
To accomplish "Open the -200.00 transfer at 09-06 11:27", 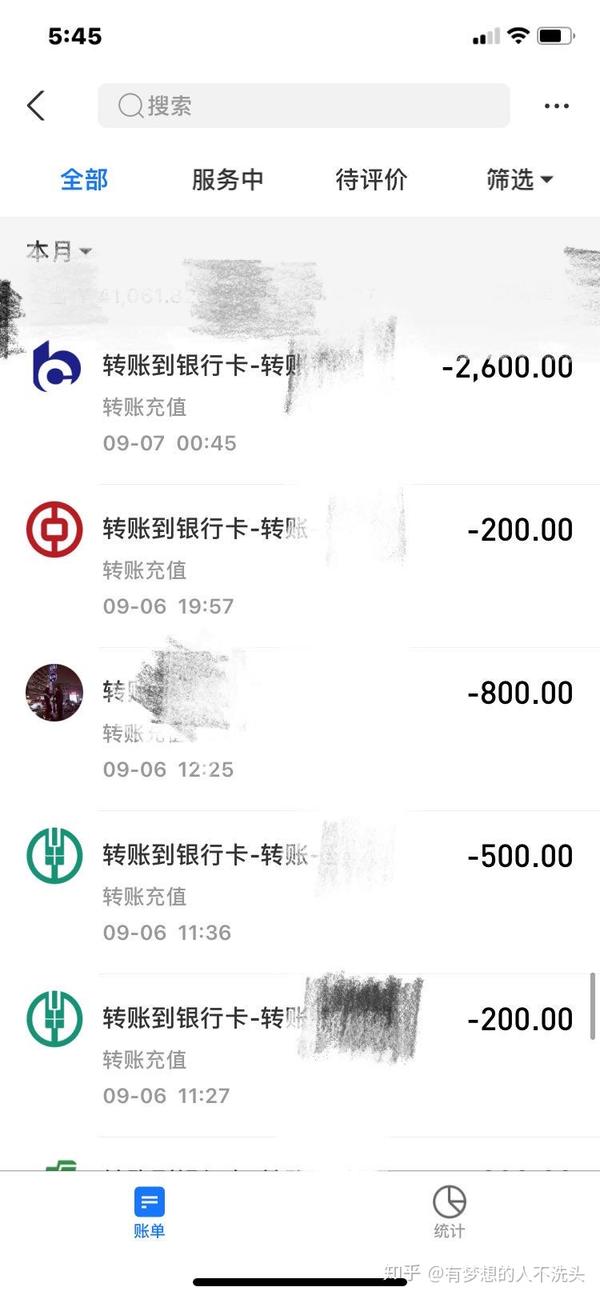I will coord(300,1056).
